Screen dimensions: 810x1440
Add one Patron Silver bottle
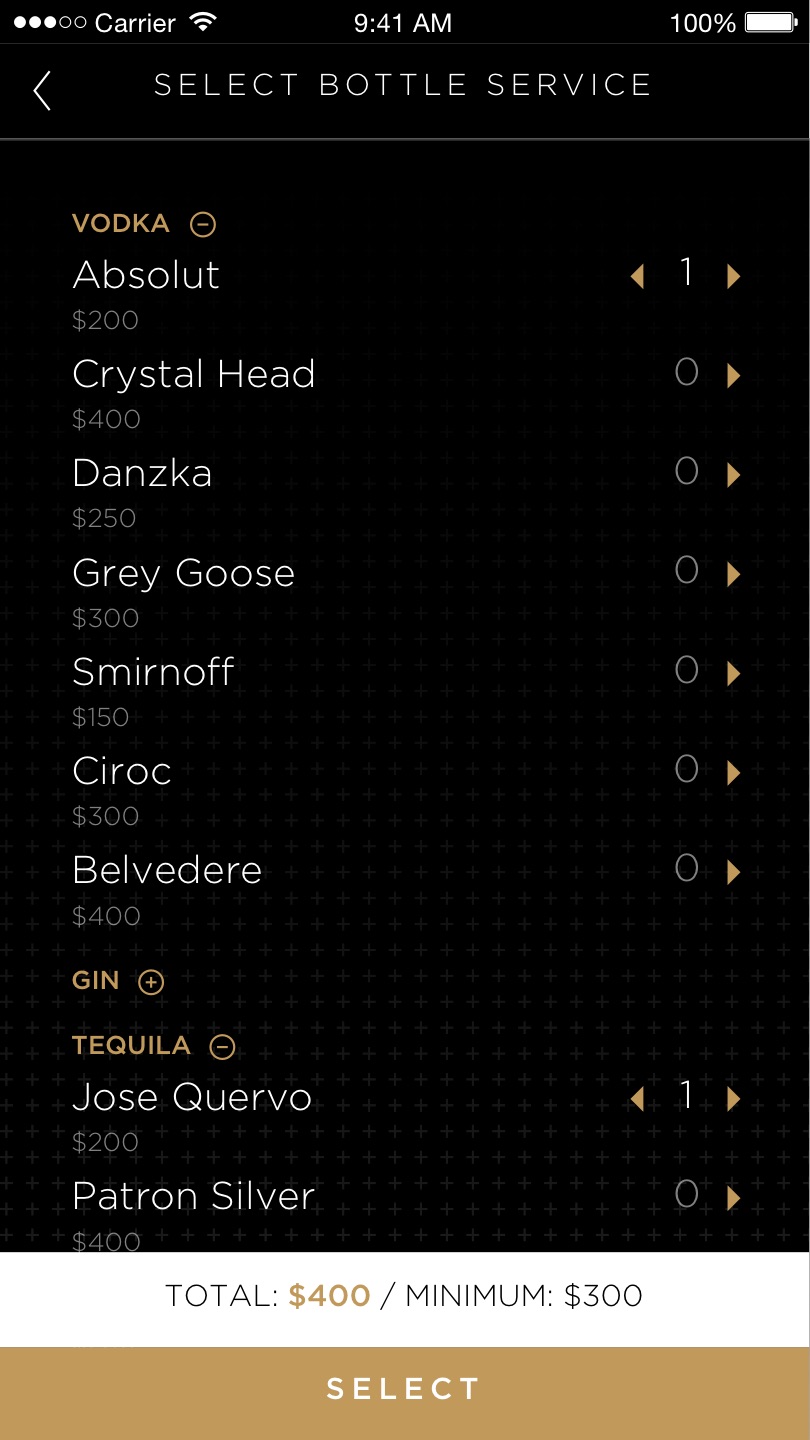[x=734, y=1198]
